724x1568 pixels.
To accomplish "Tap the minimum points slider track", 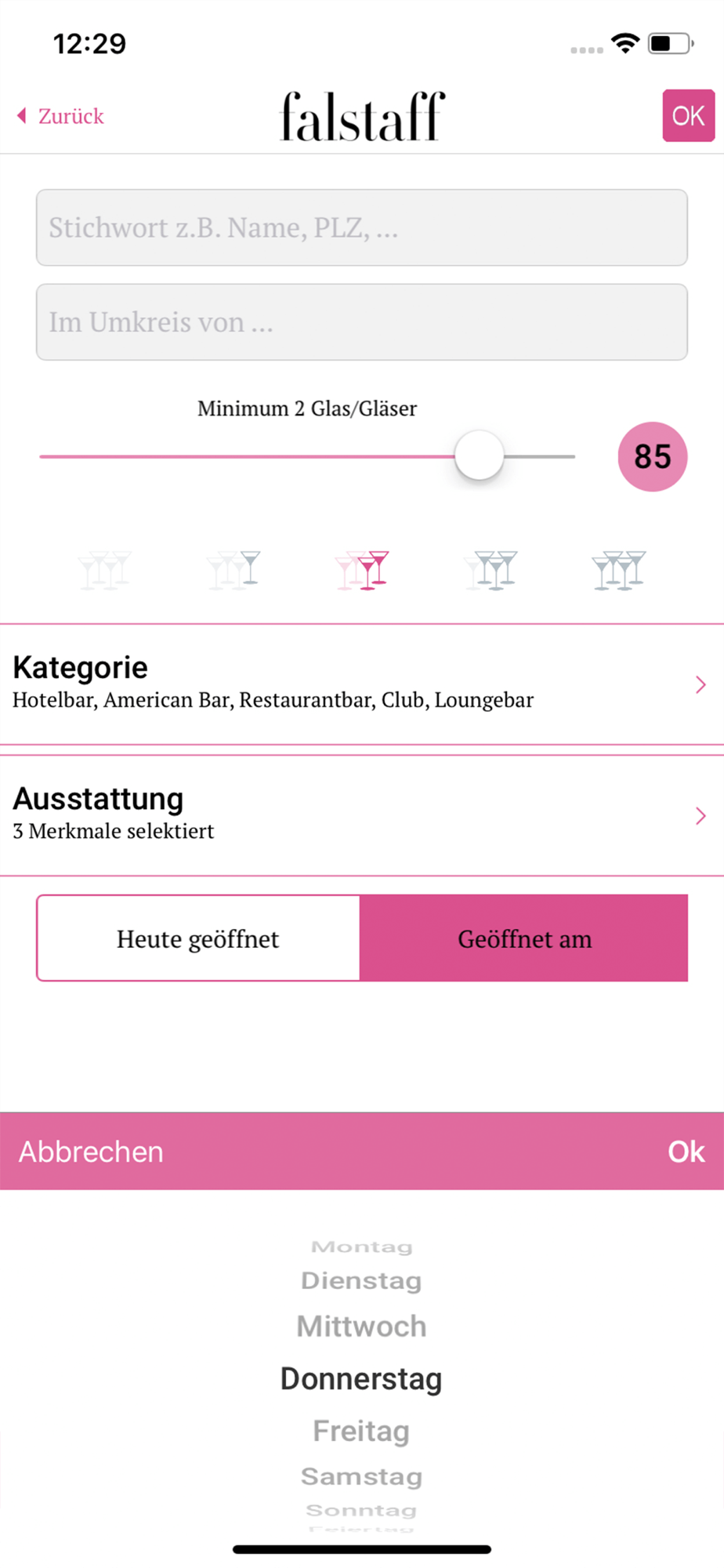I will (x=307, y=456).
